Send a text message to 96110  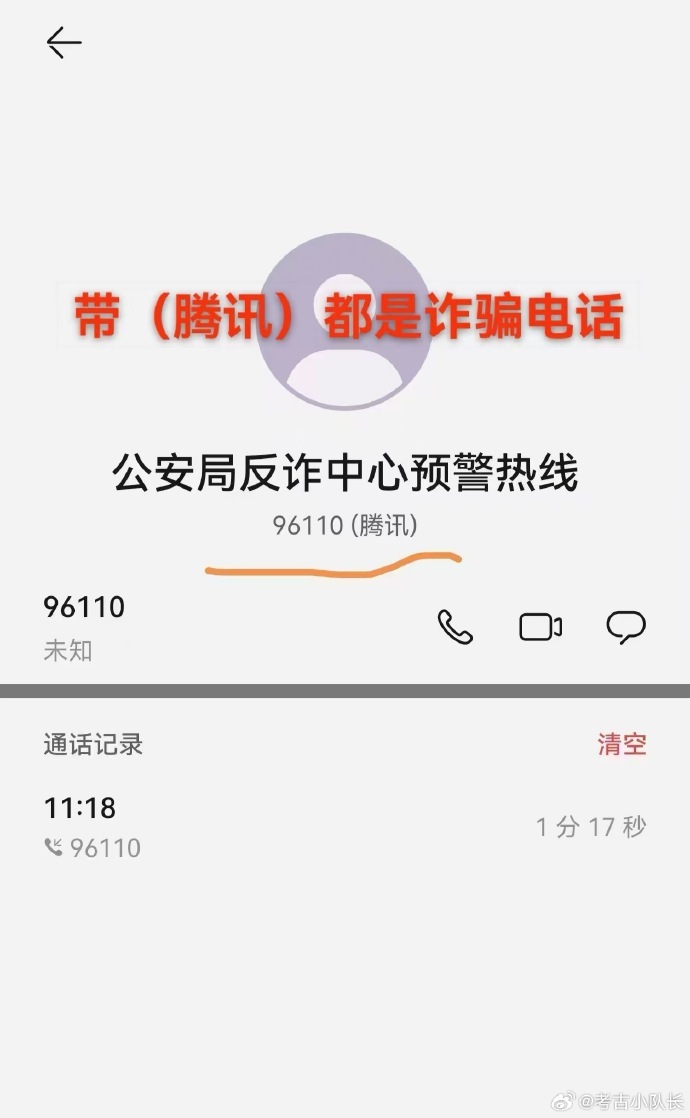626,627
